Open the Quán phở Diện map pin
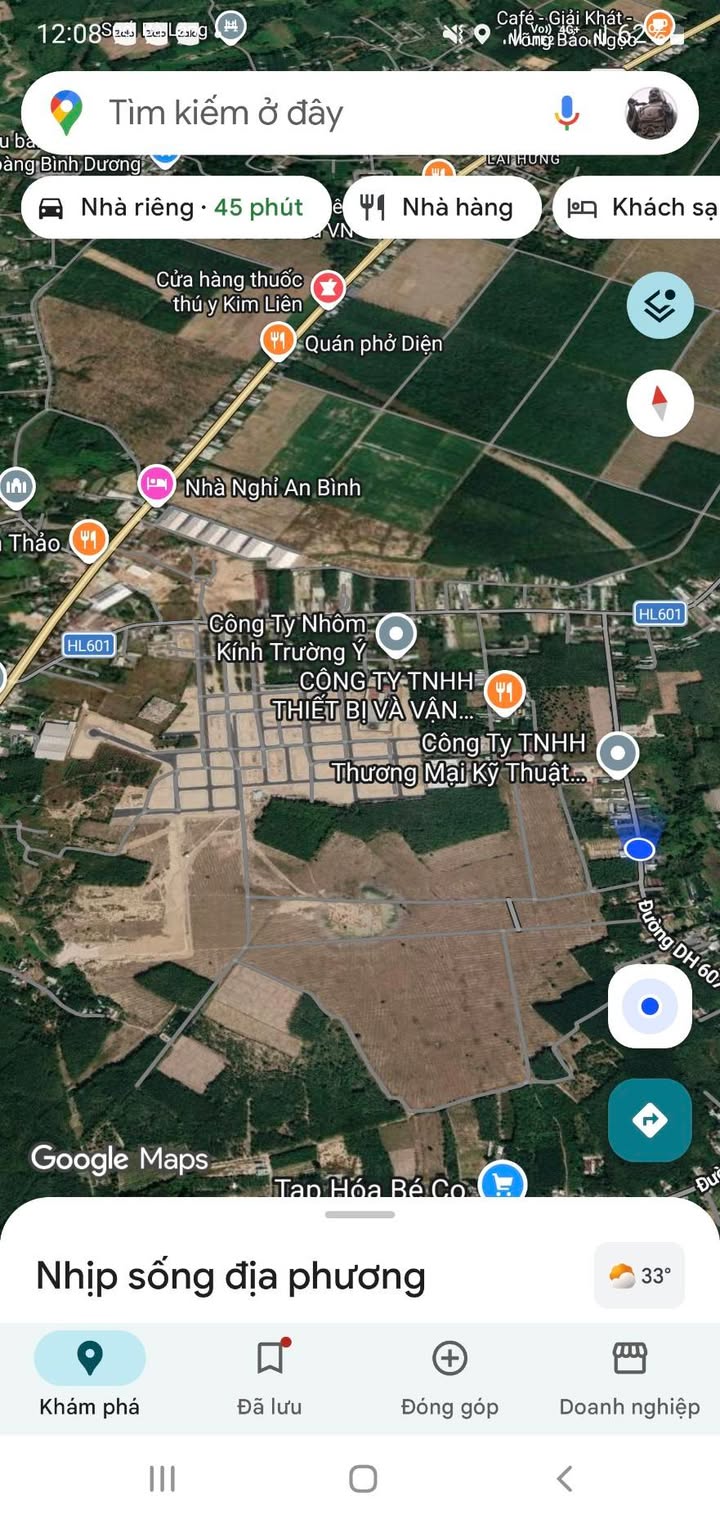Viewport: 720px width, 1519px height. (278, 342)
